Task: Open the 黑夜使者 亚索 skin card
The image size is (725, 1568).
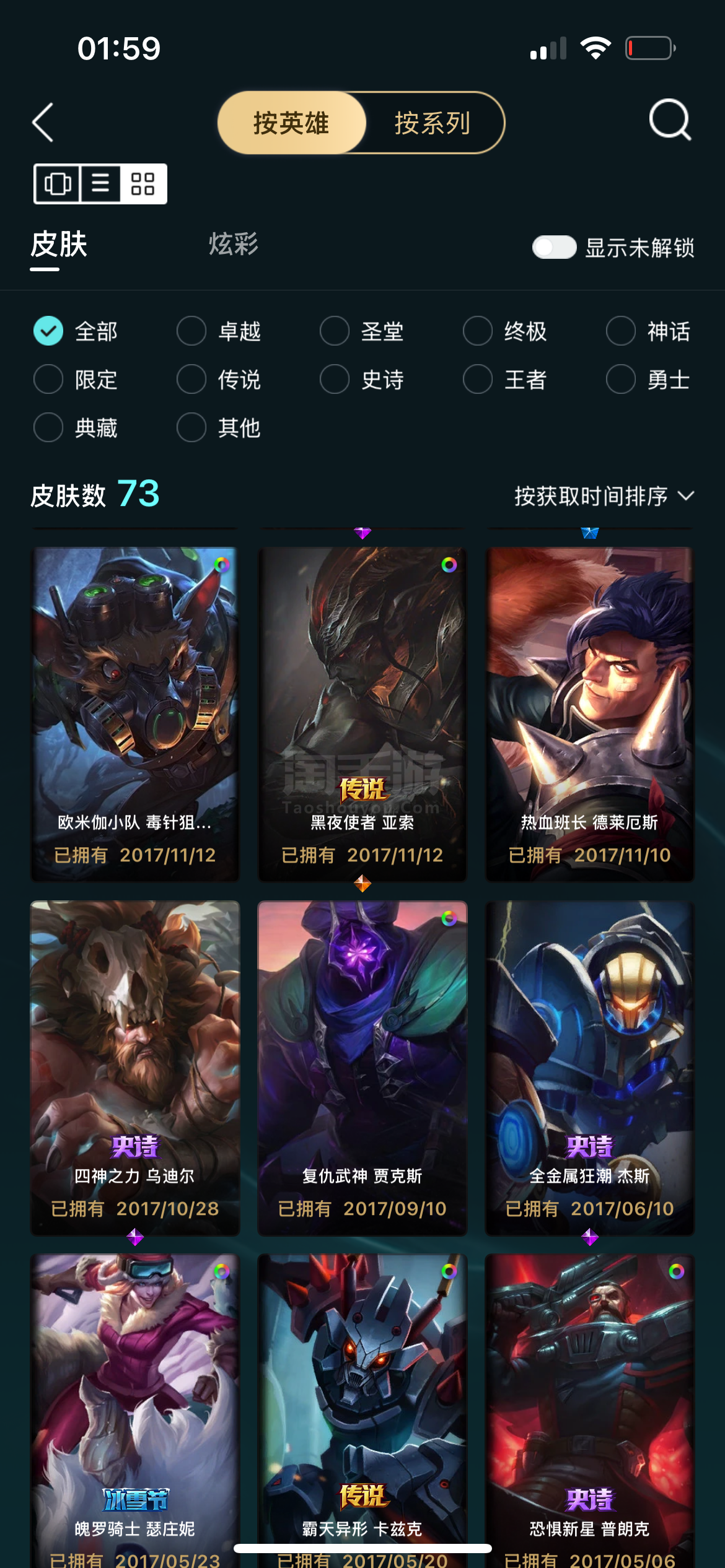Action: click(362, 713)
